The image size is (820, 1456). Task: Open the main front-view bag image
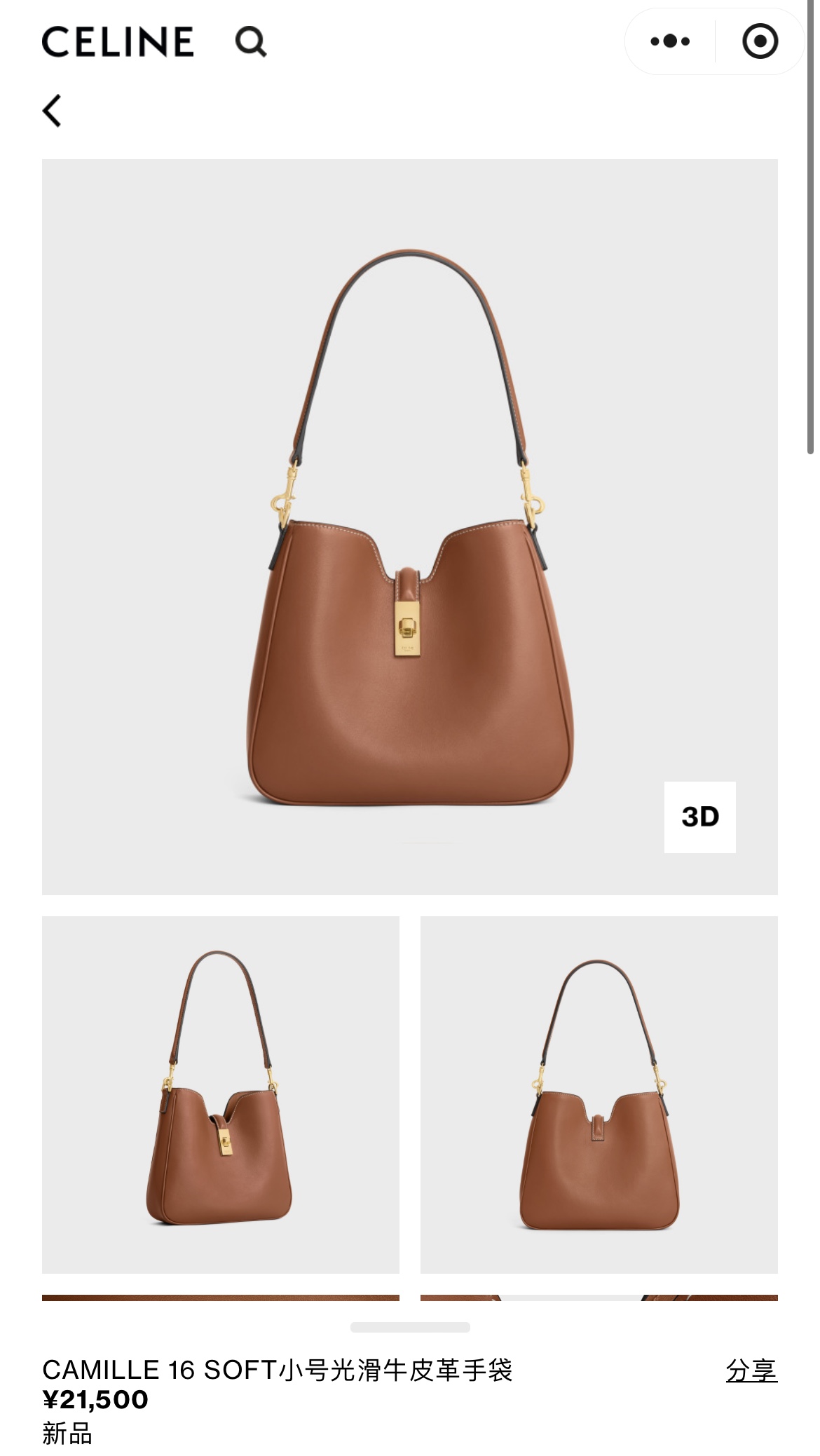point(409,526)
